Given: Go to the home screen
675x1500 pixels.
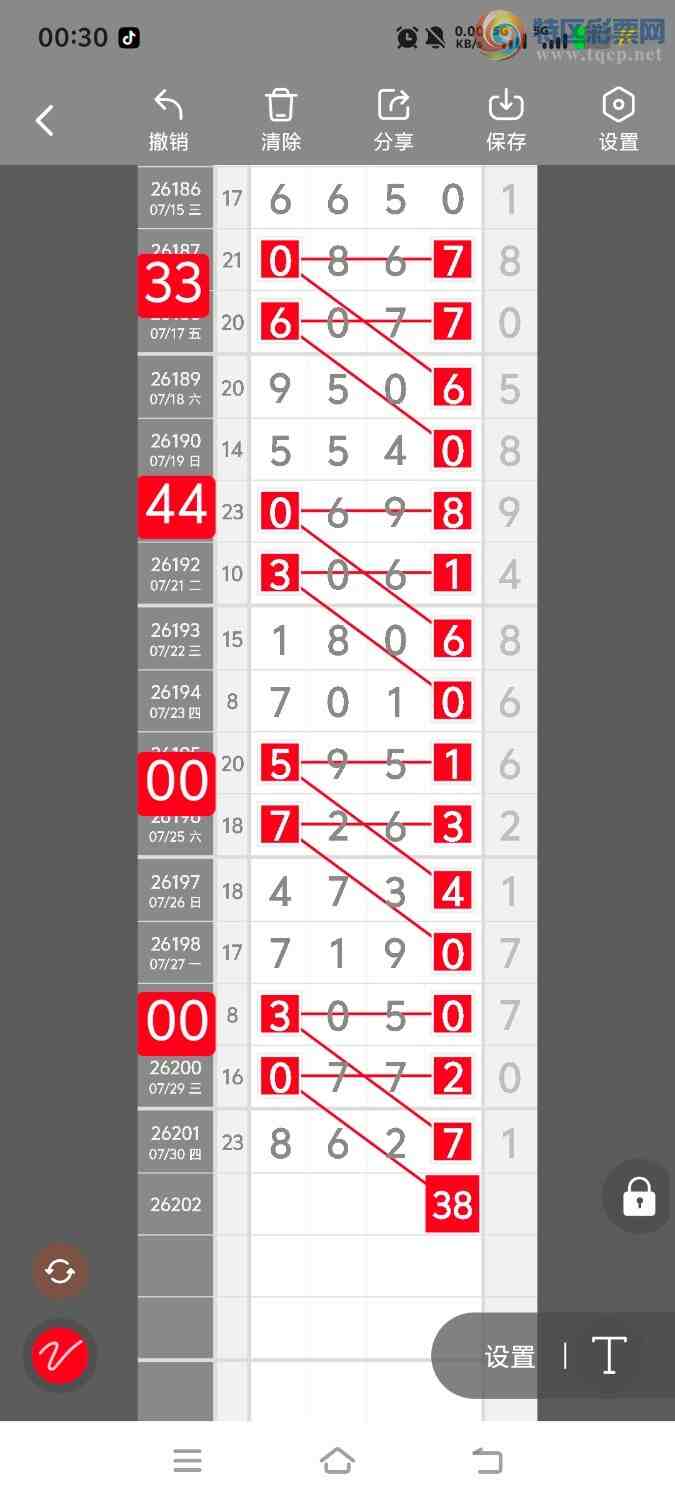Looking at the screenshot, I should click(337, 1461).
